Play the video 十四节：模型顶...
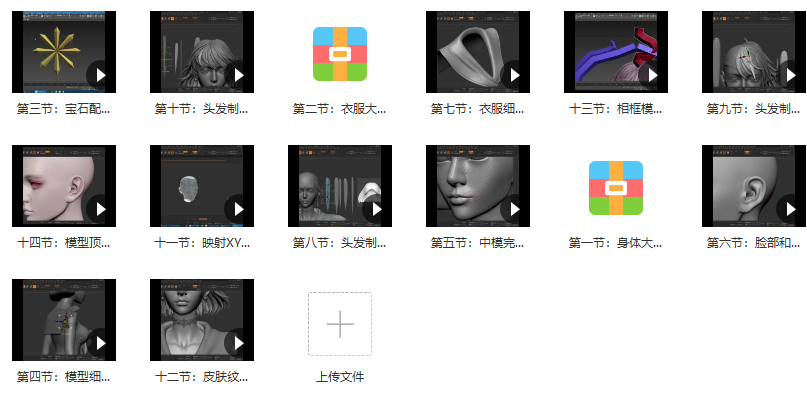 [100, 209]
